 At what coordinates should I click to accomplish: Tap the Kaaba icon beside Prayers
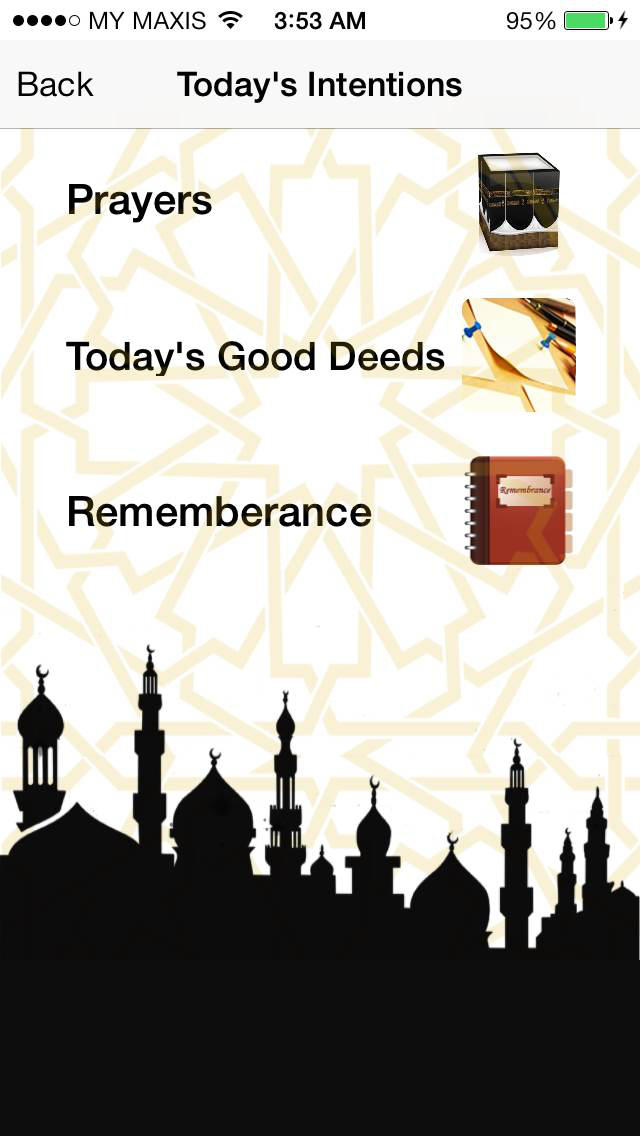click(x=518, y=202)
